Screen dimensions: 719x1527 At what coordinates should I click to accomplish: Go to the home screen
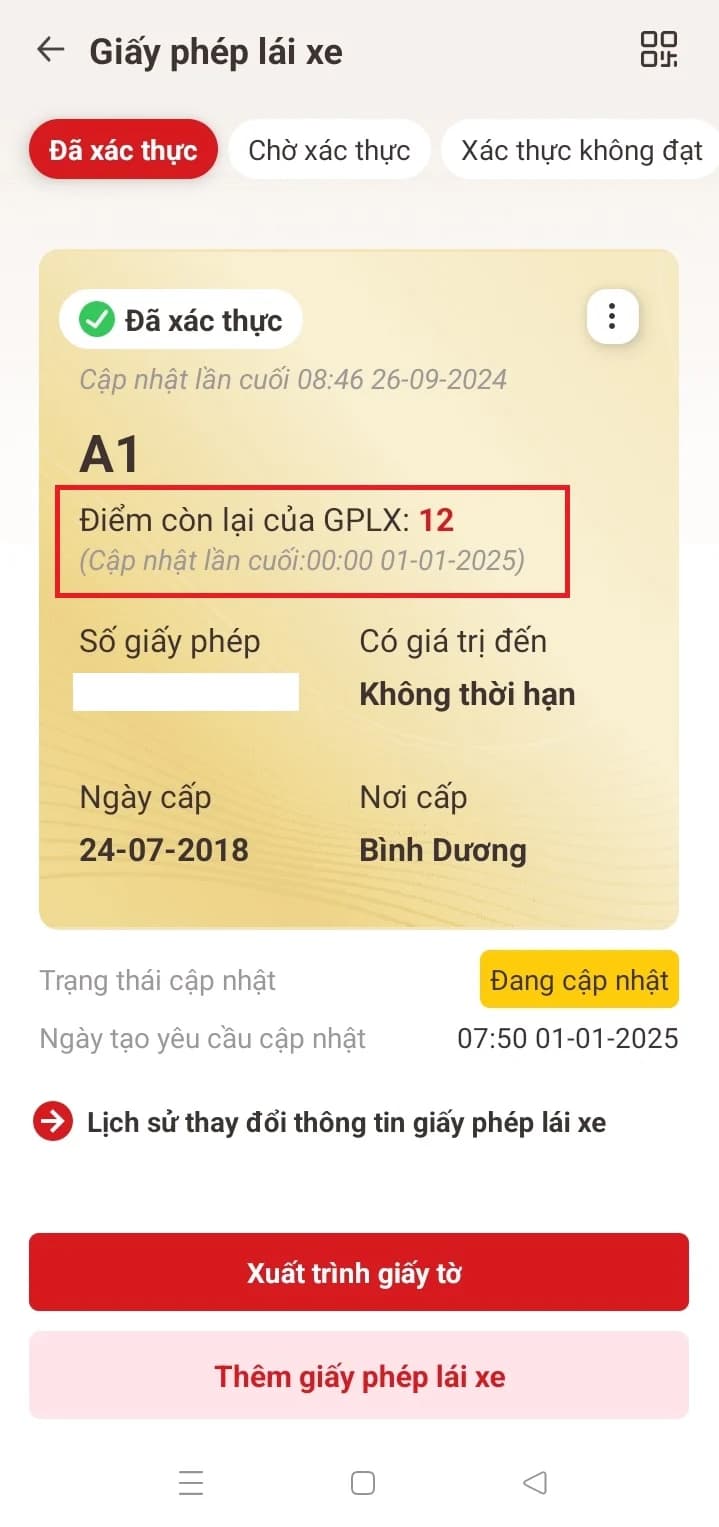pos(363,1482)
